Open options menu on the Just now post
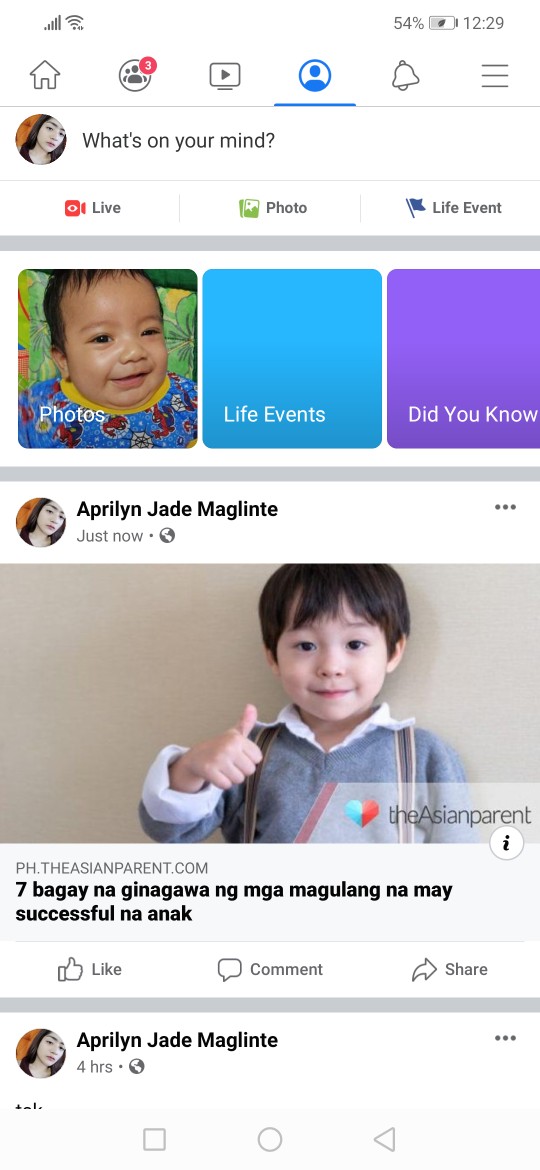 coord(505,507)
